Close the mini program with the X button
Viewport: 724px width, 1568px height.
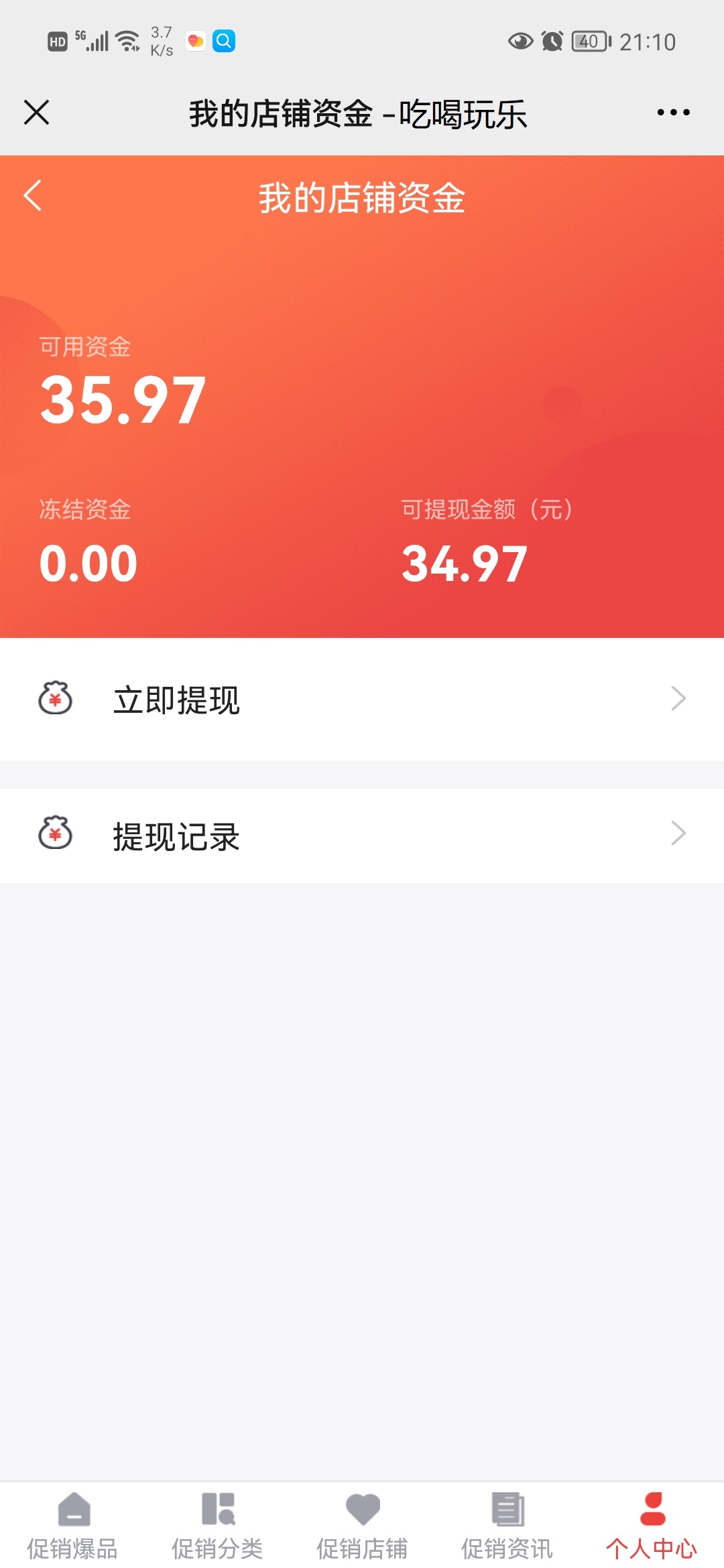click(x=37, y=113)
